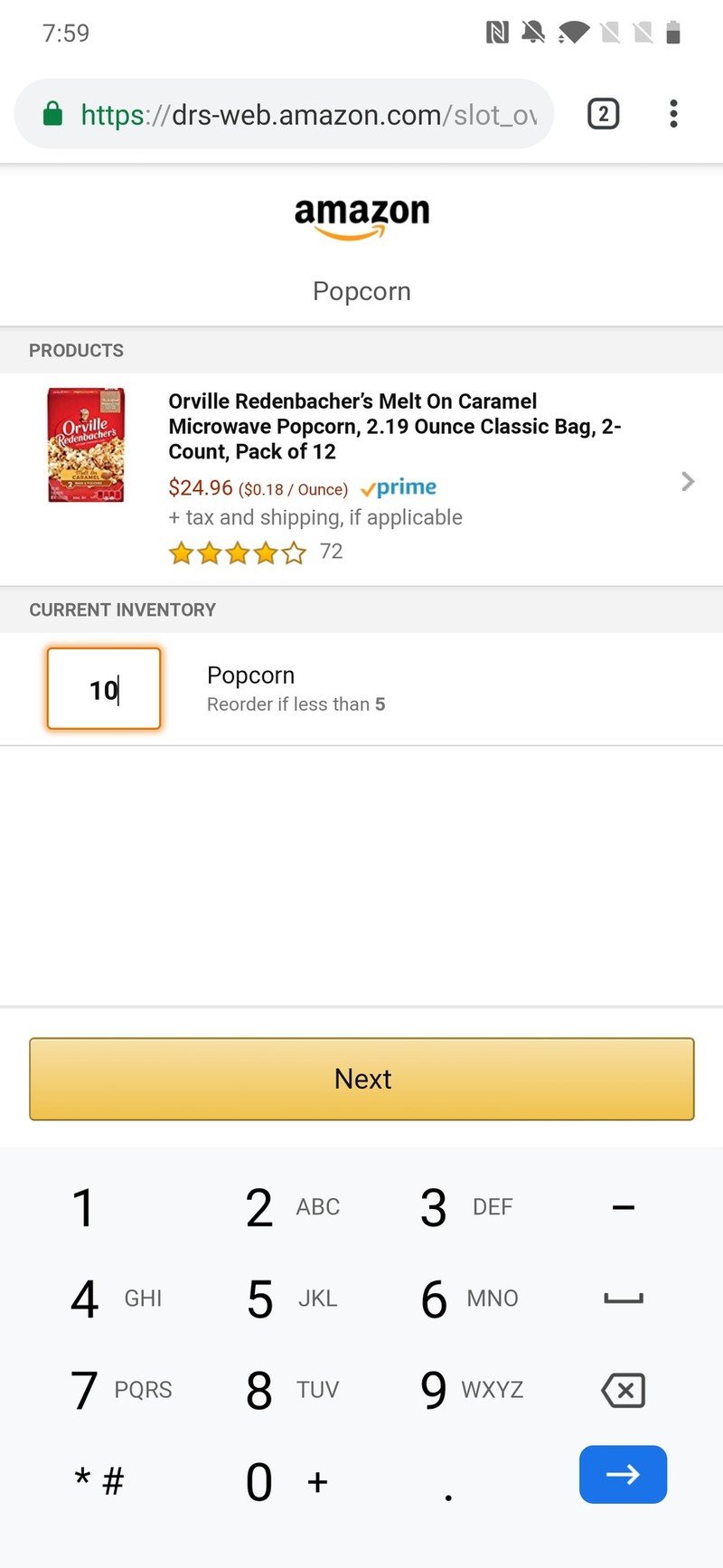The image size is (723, 1568).
Task: Hit the backspace key on the keypad
Action: click(x=623, y=1390)
